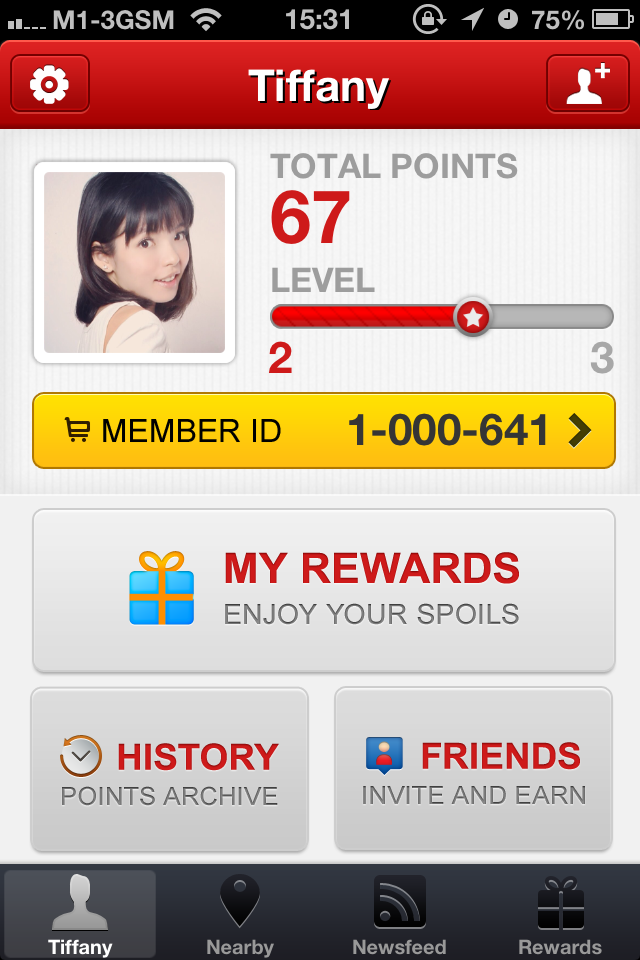Open My Rewards
Viewport: 640px width, 960px height.
[323, 590]
